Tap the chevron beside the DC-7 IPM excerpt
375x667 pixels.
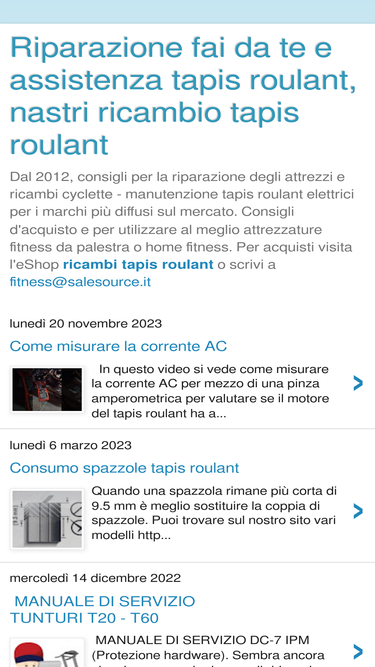pyautogui.click(x=358, y=652)
